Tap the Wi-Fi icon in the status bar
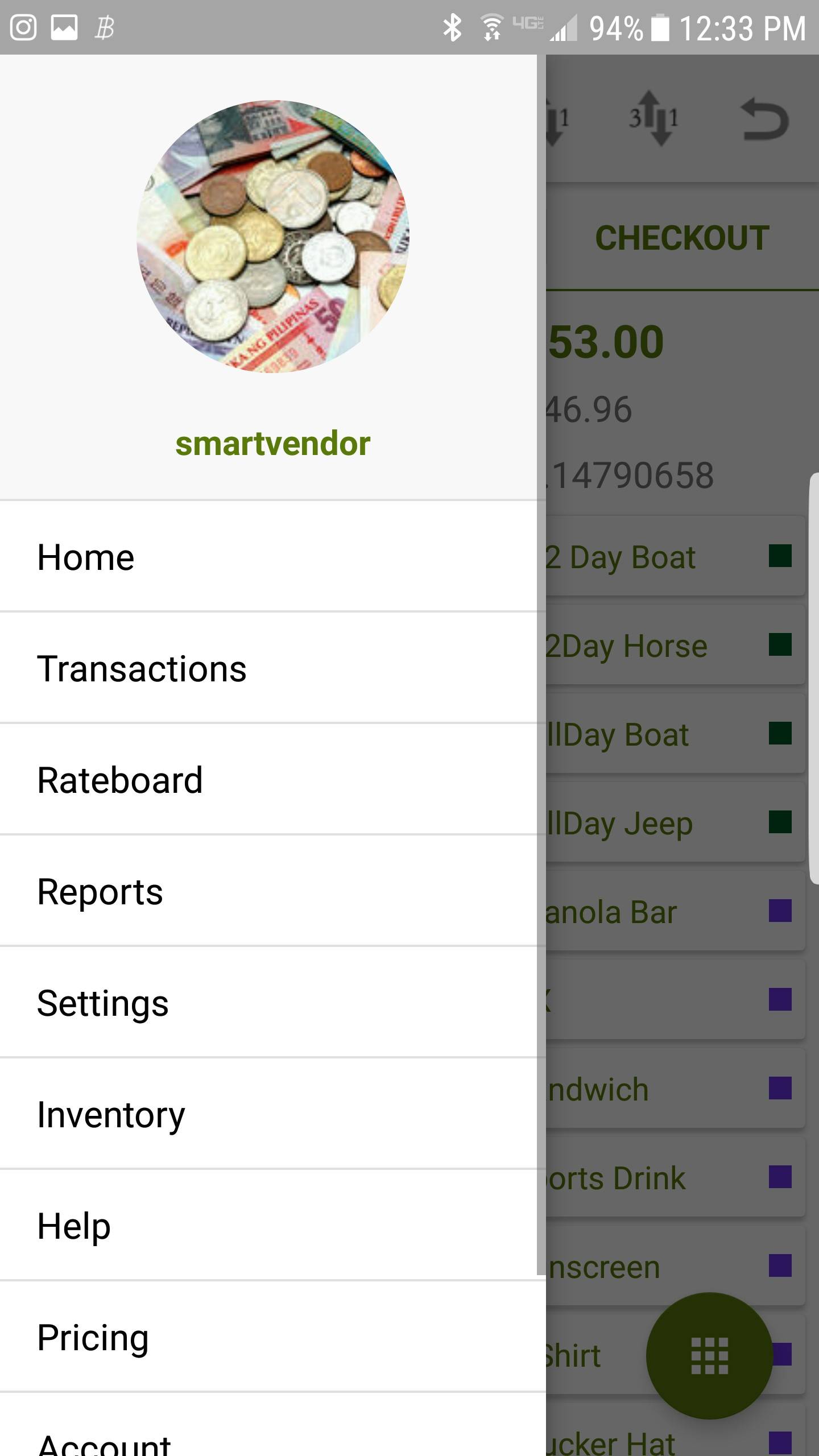 [490, 26]
